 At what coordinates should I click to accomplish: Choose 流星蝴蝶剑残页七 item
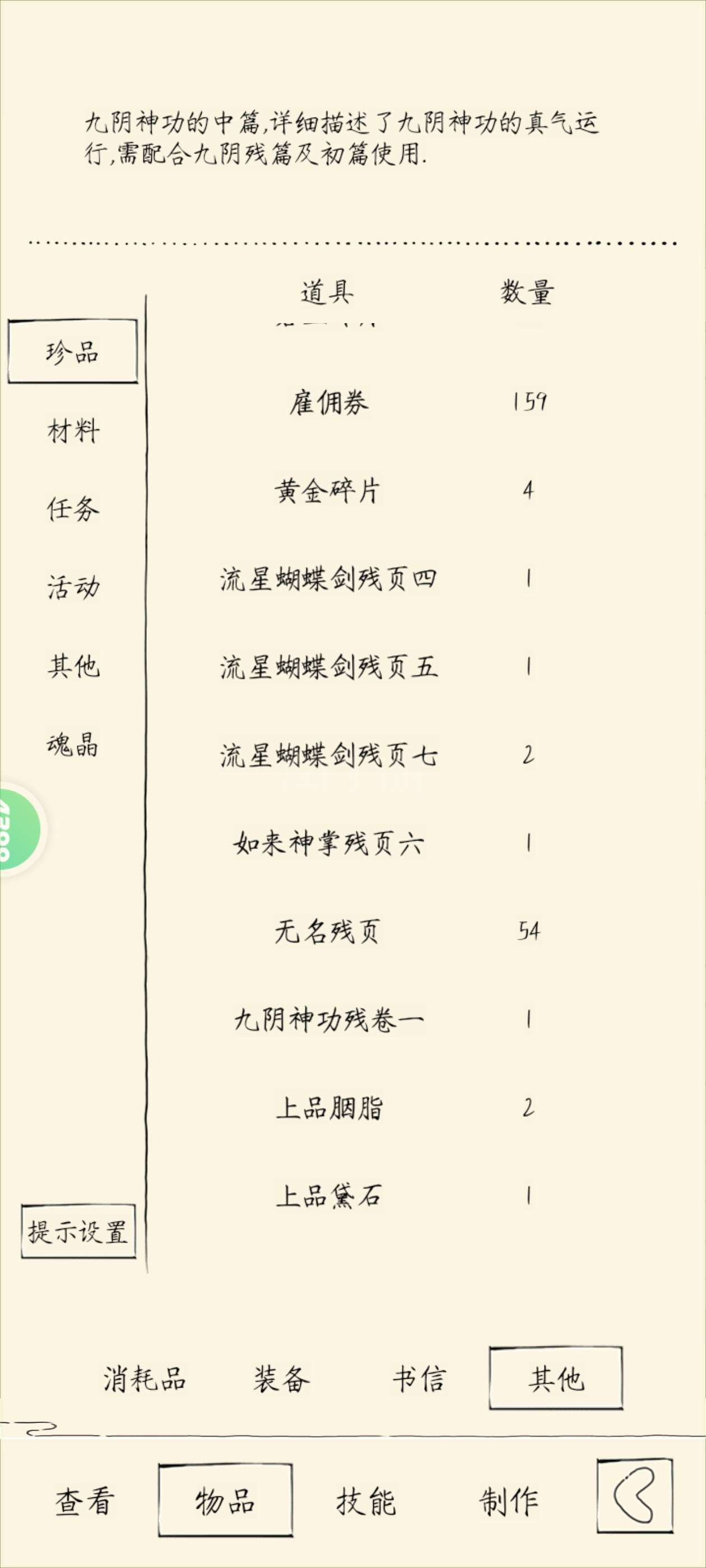tap(328, 755)
